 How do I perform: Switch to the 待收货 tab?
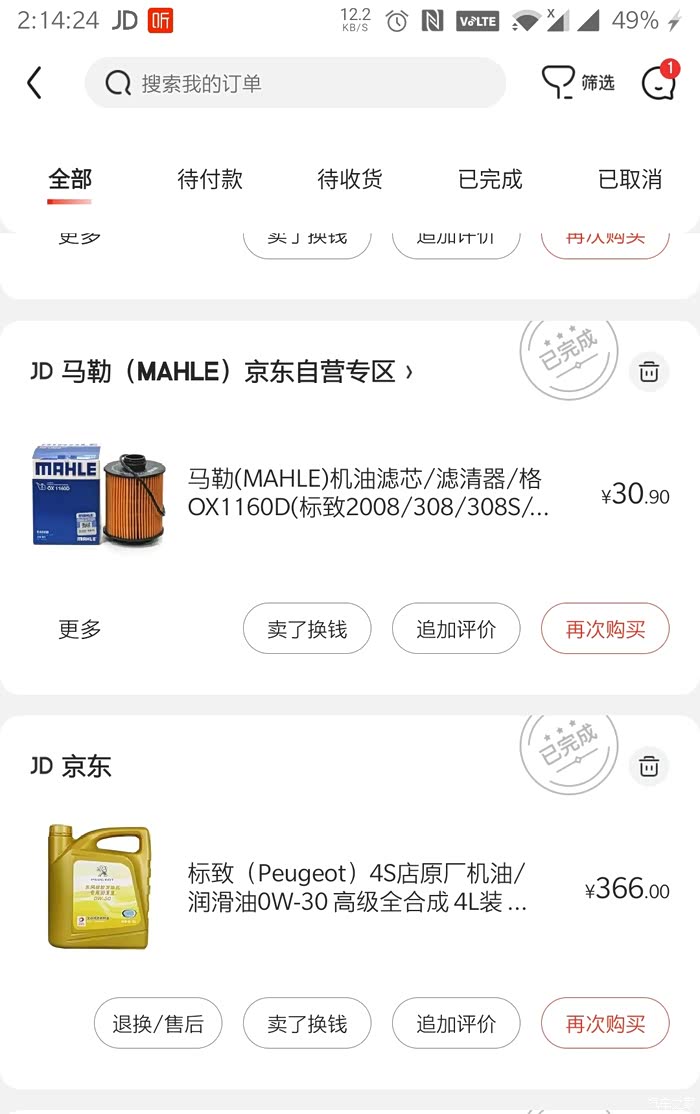tap(350, 180)
